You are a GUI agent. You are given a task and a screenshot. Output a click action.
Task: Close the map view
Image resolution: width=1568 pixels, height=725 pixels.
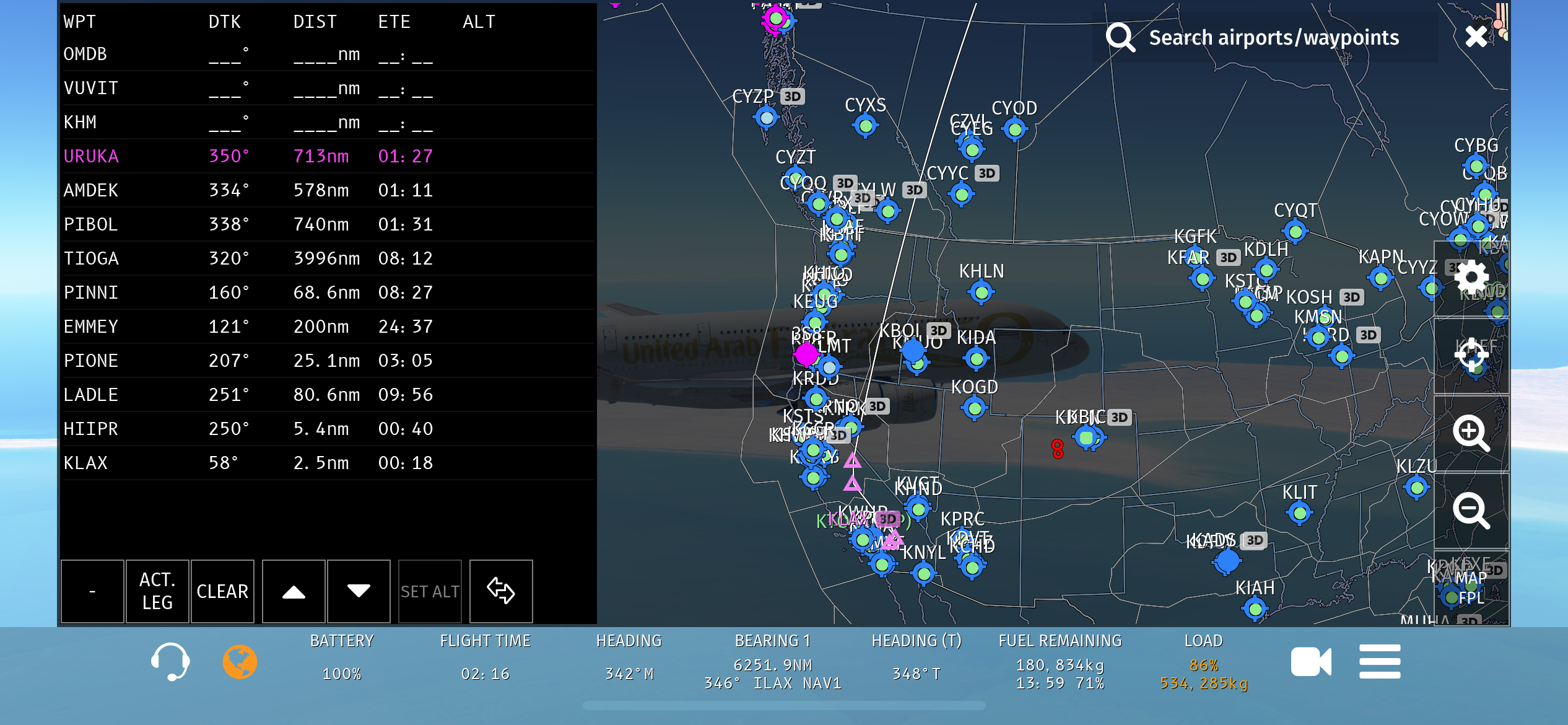click(1476, 37)
